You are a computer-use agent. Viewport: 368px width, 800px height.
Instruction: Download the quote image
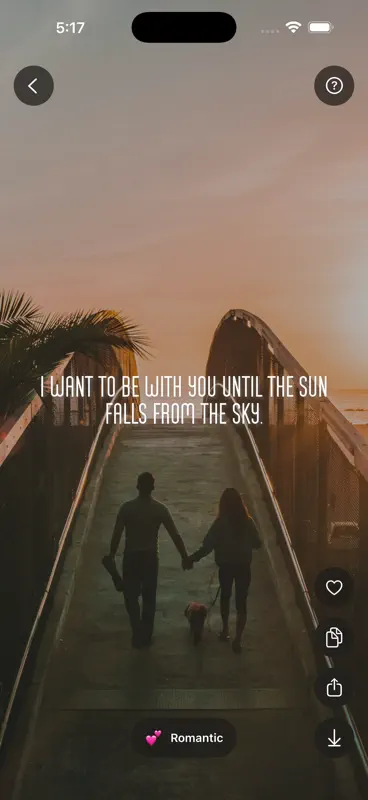pos(334,738)
